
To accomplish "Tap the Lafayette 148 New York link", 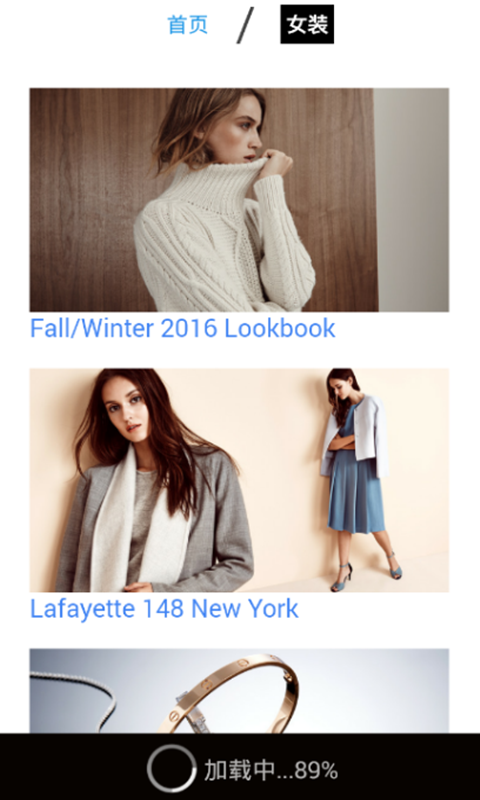I will point(164,609).
